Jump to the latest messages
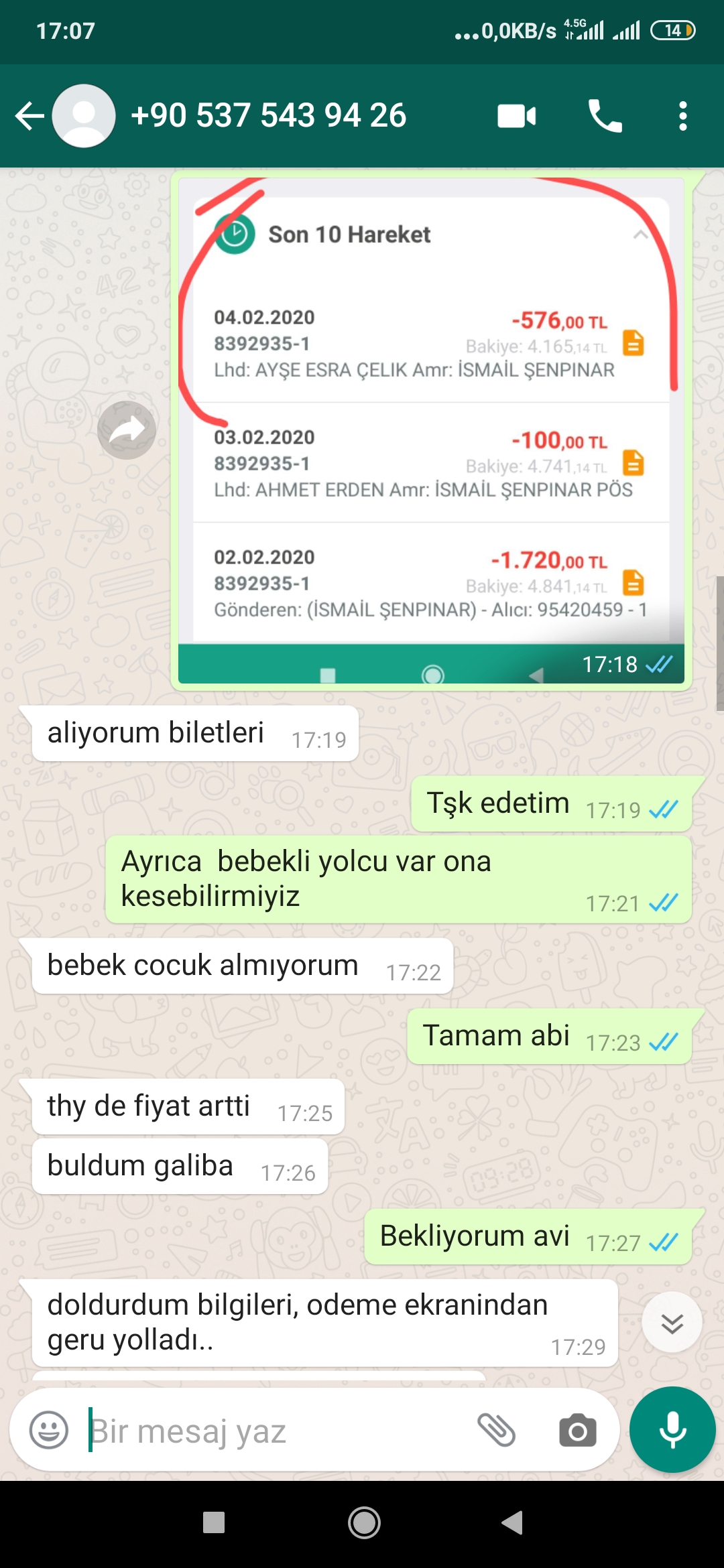724x1568 pixels. (672, 1322)
